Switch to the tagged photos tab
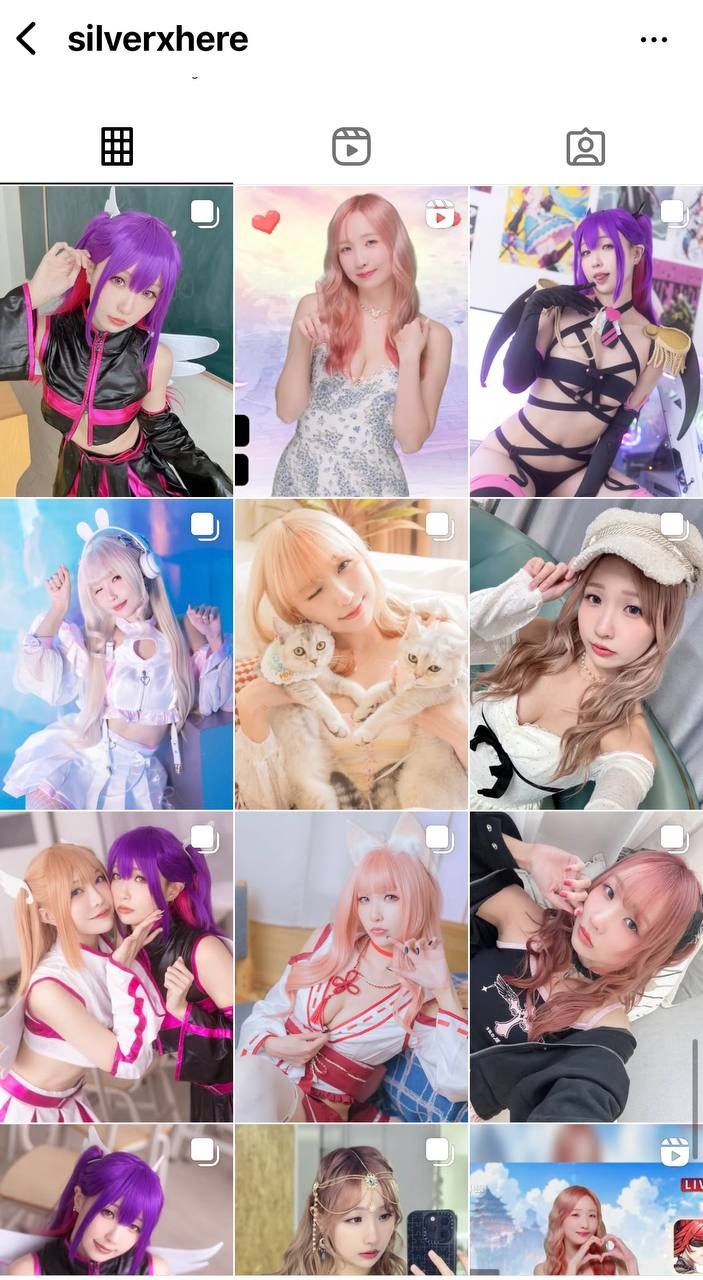The height and width of the screenshot is (1280, 703). pos(585,147)
